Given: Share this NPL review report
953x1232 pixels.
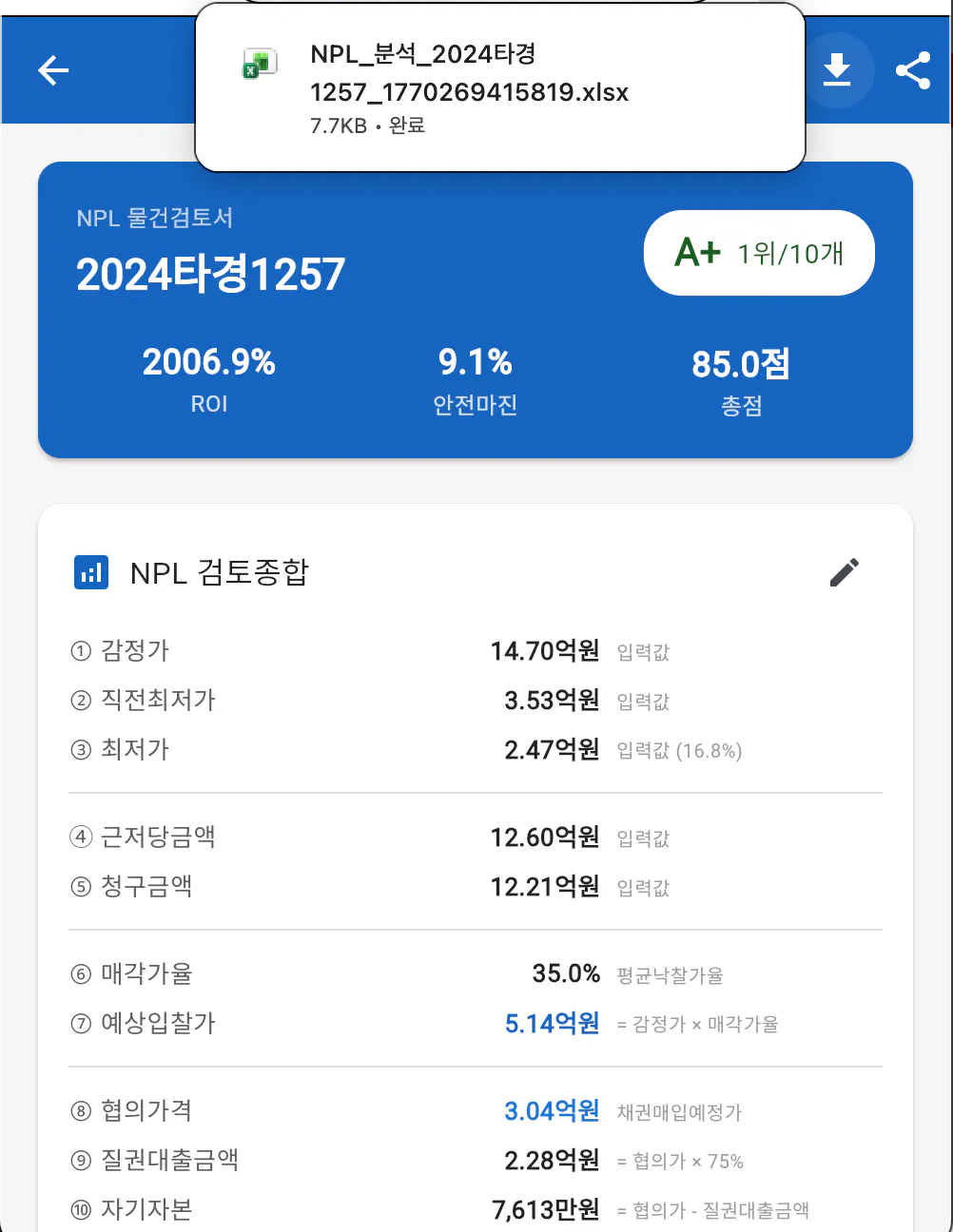Looking at the screenshot, I should click(x=913, y=70).
